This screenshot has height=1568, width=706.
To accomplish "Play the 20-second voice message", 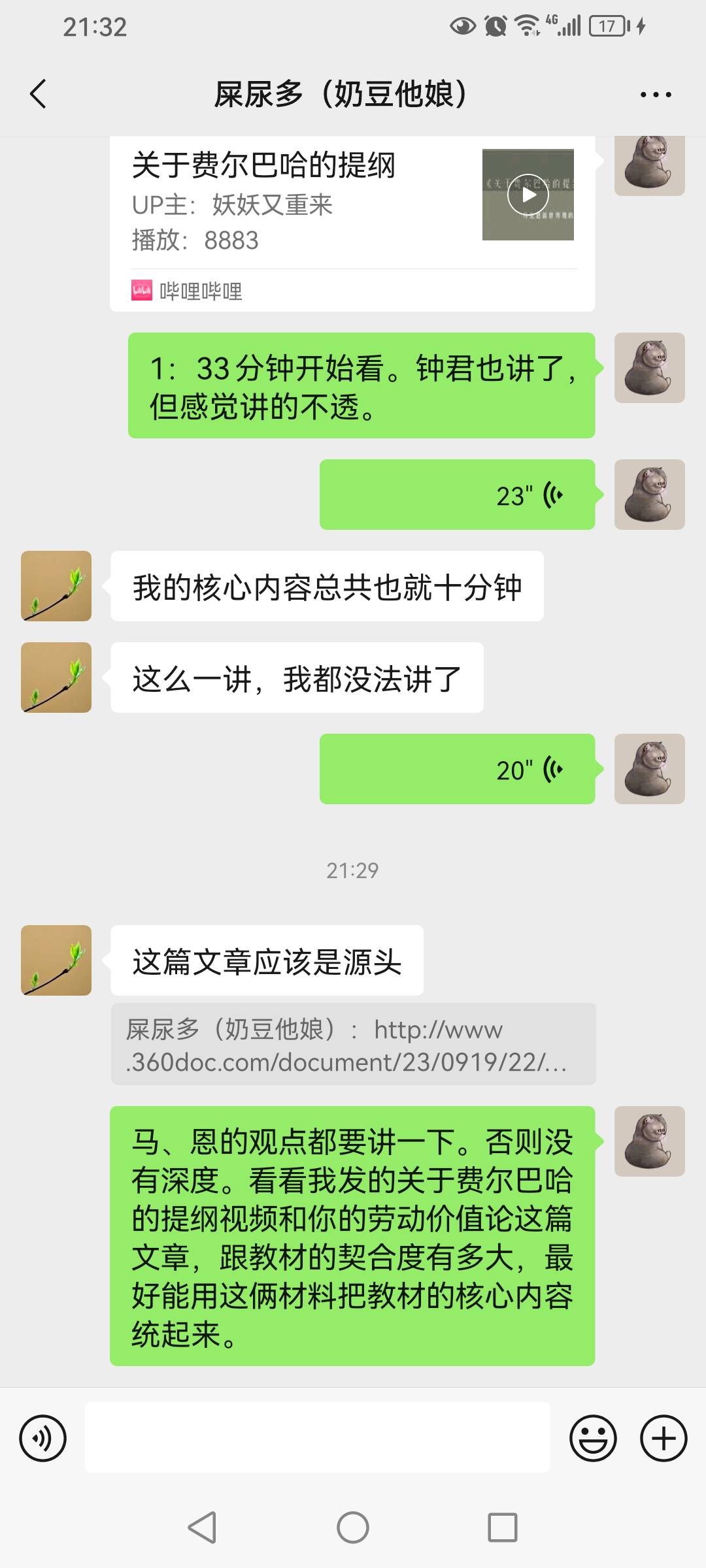I will coord(457,769).
